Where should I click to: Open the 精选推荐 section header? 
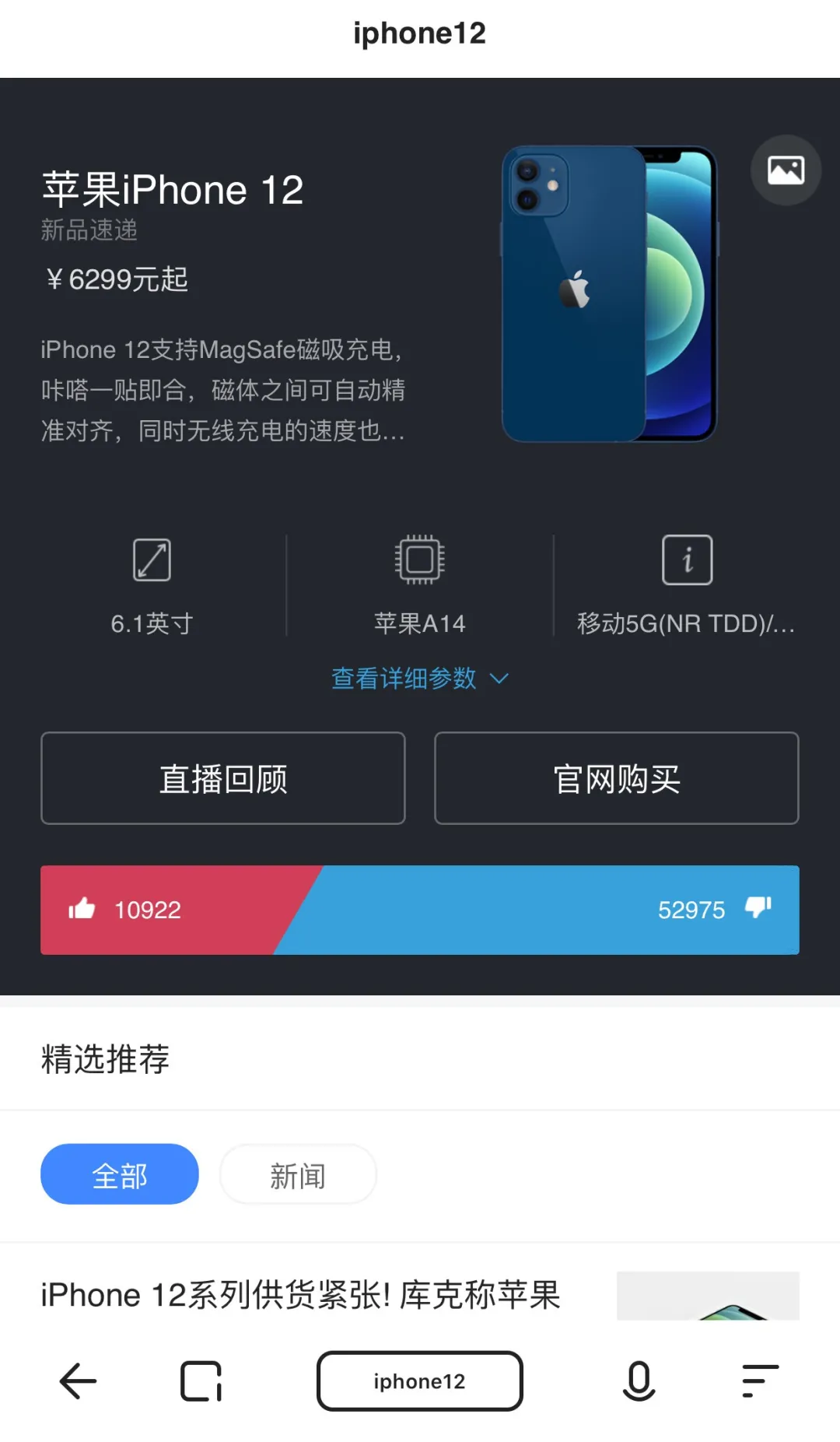(x=105, y=1059)
